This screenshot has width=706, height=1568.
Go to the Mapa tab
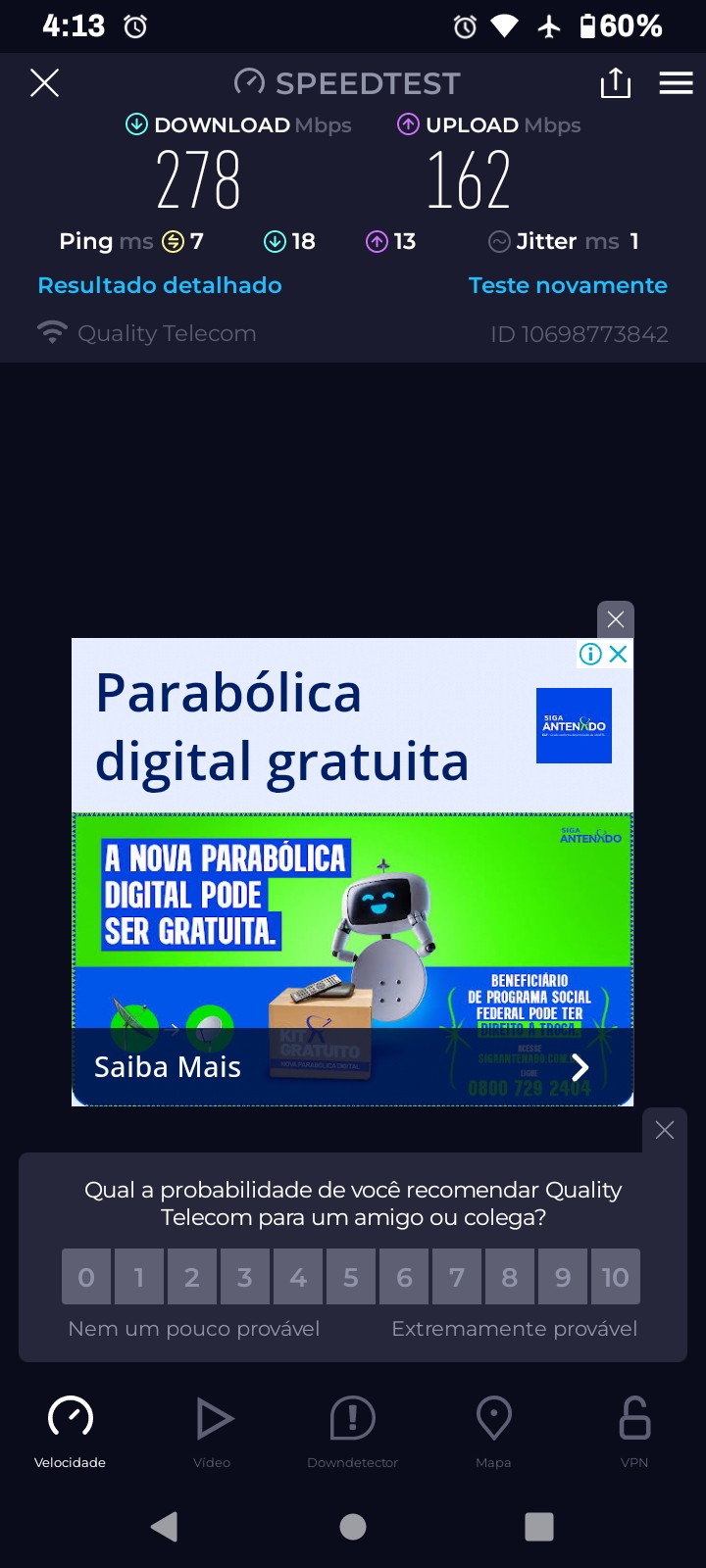pos(493,1431)
